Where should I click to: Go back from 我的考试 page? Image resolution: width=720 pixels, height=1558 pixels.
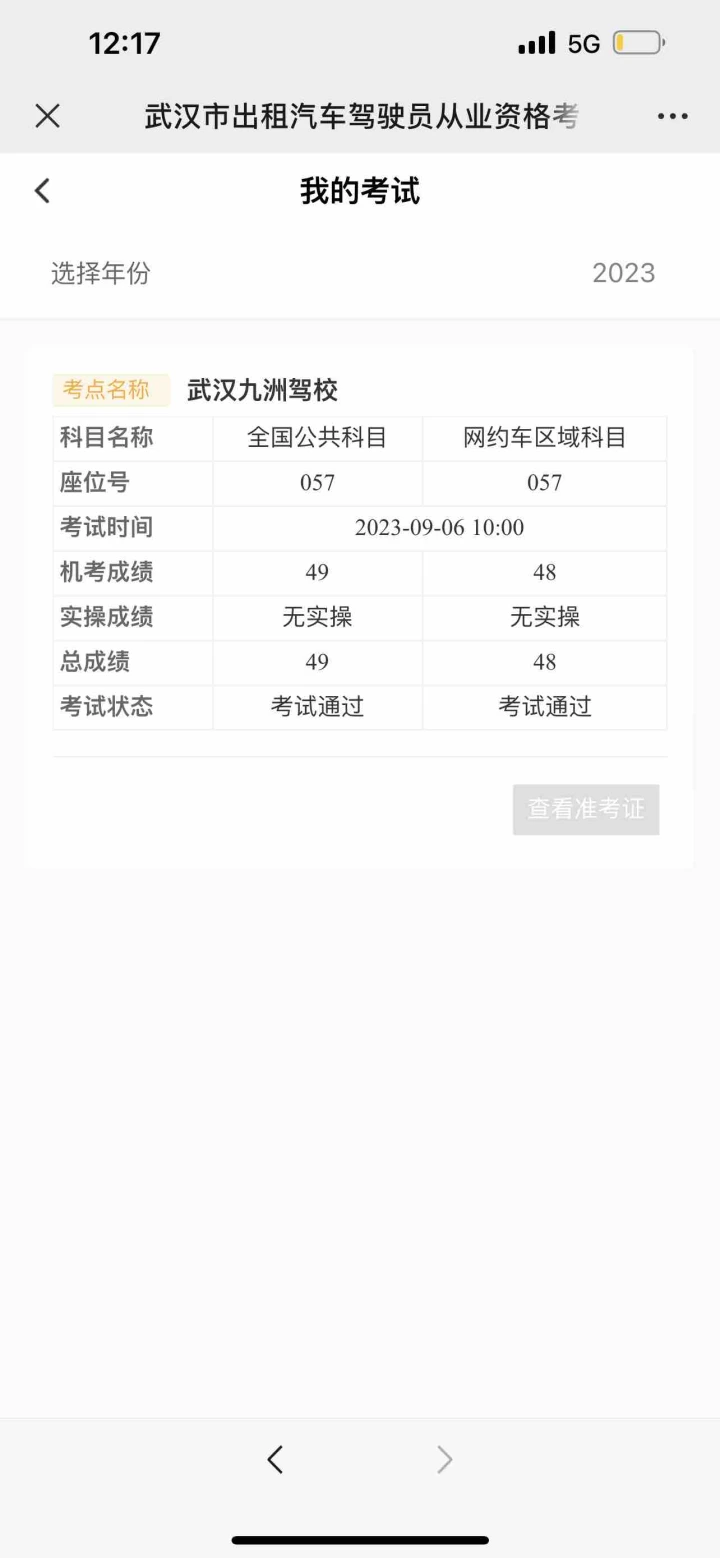(x=42, y=191)
